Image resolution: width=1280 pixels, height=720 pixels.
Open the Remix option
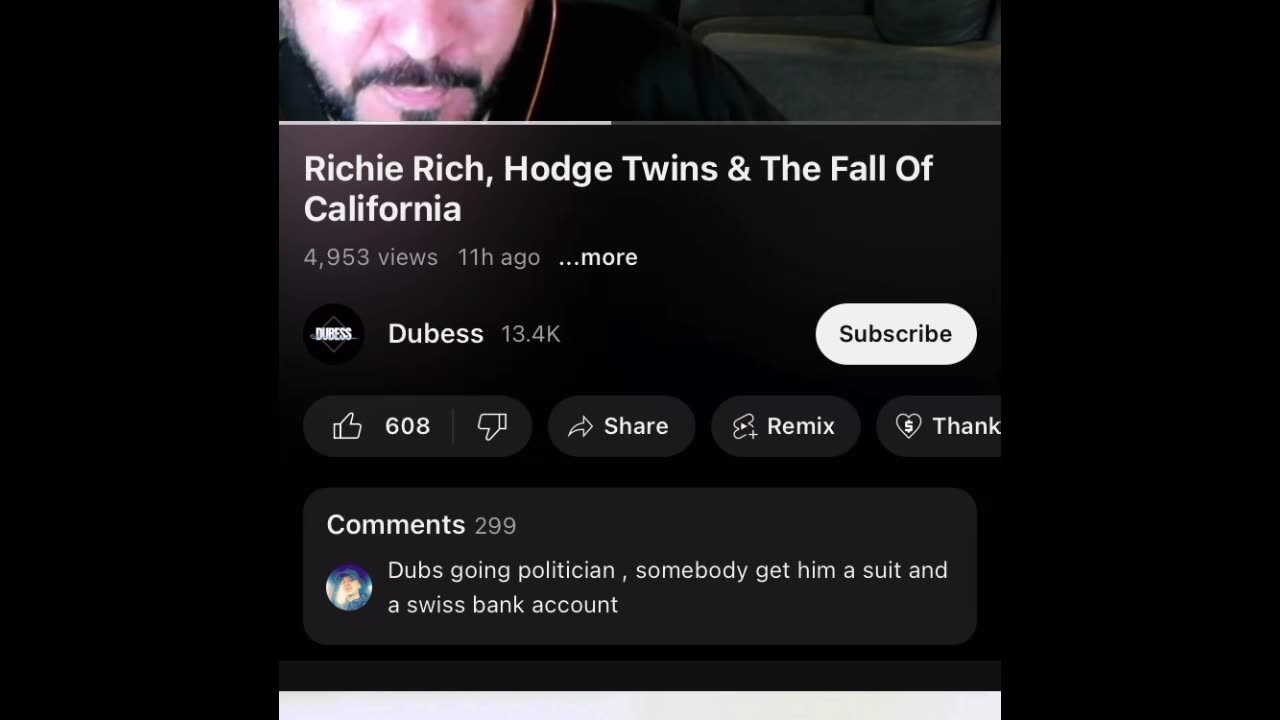(x=785, y=426)
